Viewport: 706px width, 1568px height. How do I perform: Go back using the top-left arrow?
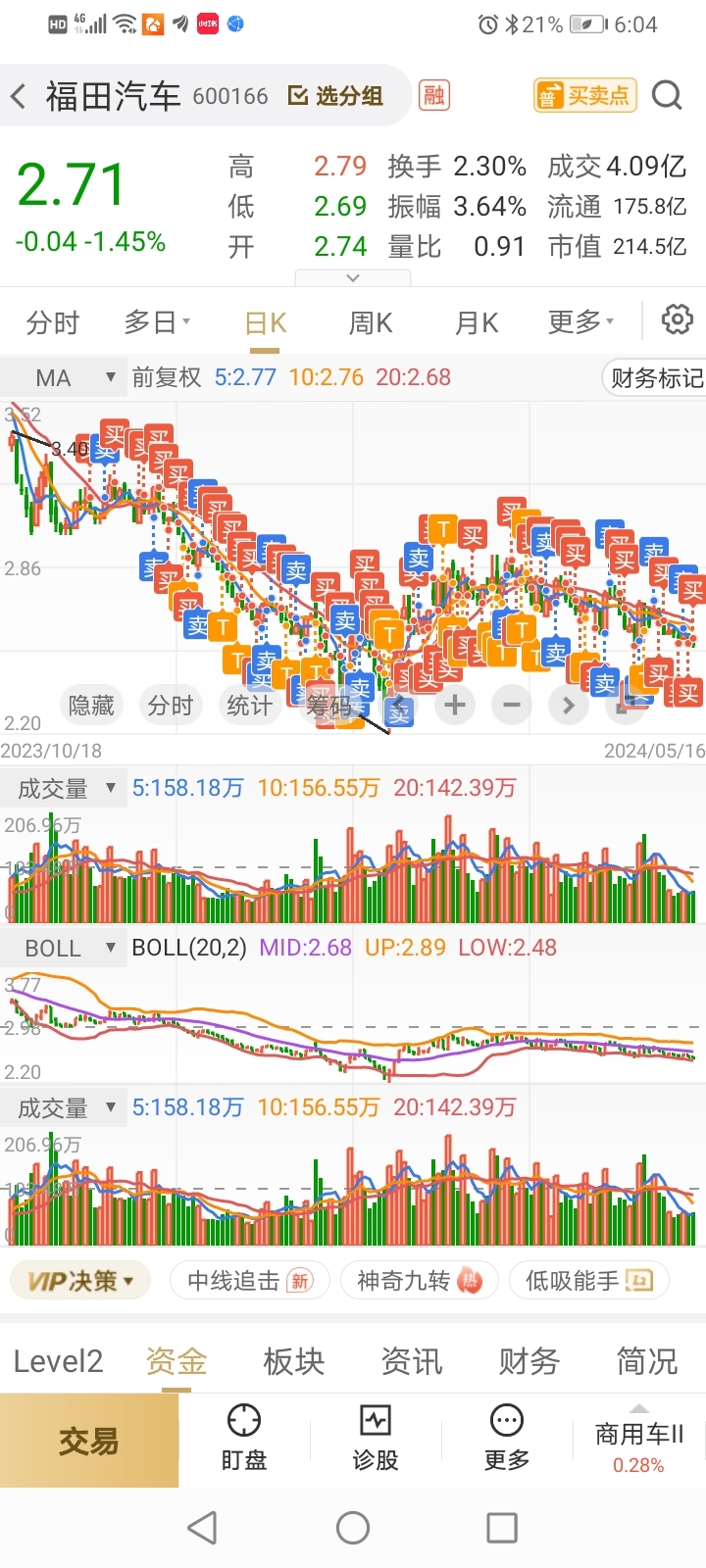19,96
